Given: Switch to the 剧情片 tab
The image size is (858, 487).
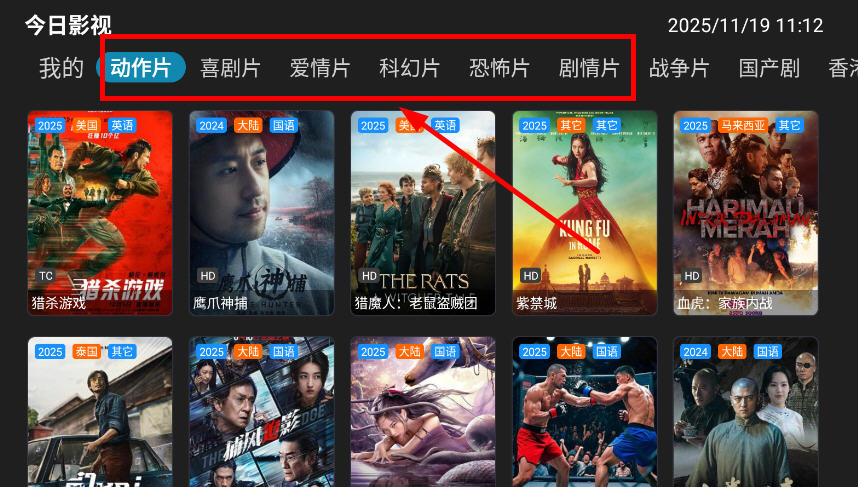Looking at the screenshot, I should point(589,68).
